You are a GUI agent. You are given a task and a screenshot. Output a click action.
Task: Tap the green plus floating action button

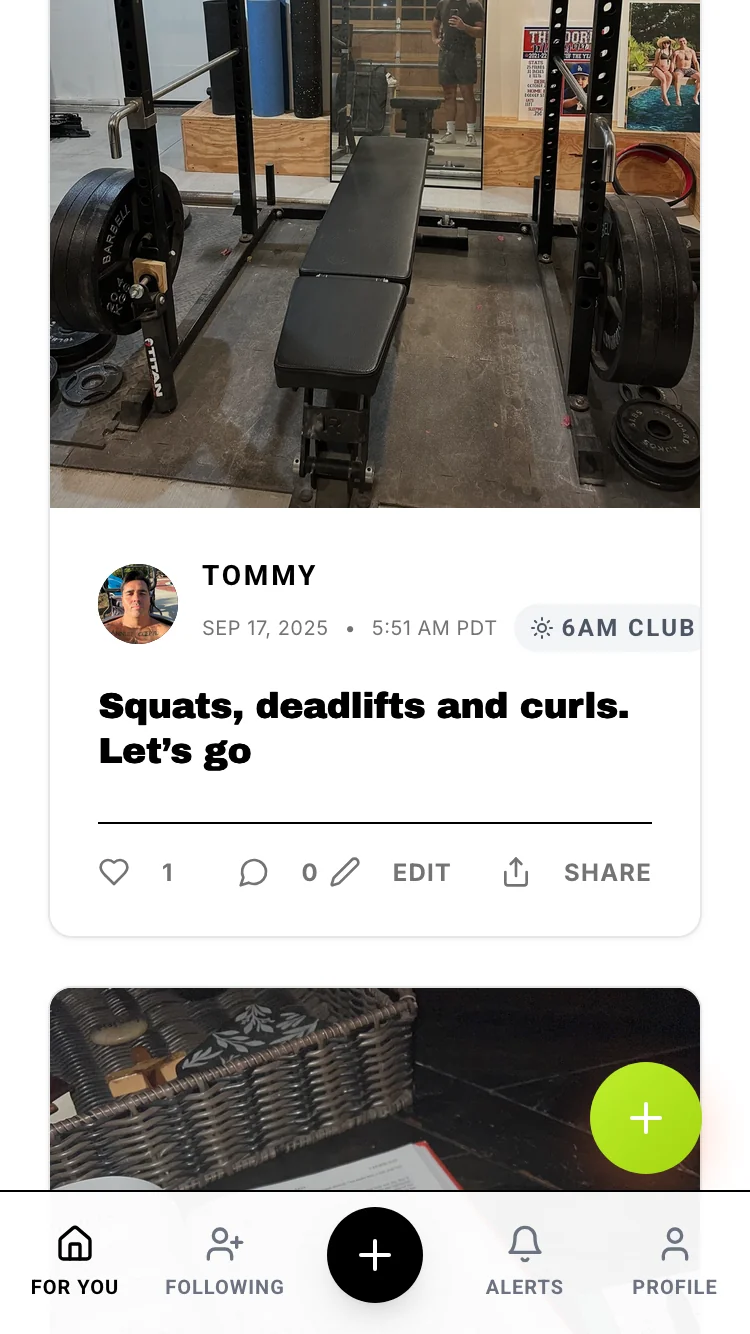click(x=646, y=1118)
